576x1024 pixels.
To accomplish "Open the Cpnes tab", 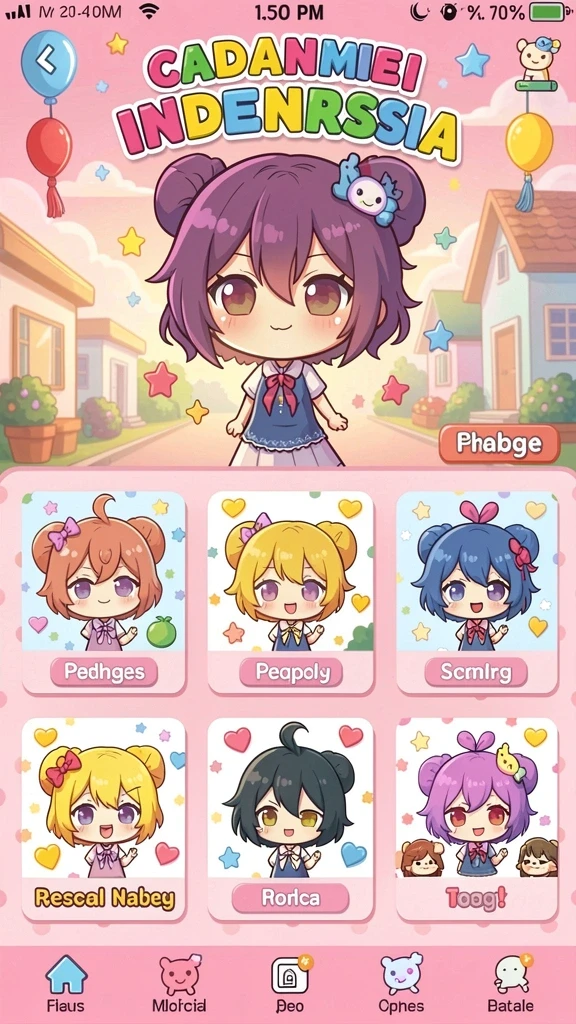I will coord(402,984).
